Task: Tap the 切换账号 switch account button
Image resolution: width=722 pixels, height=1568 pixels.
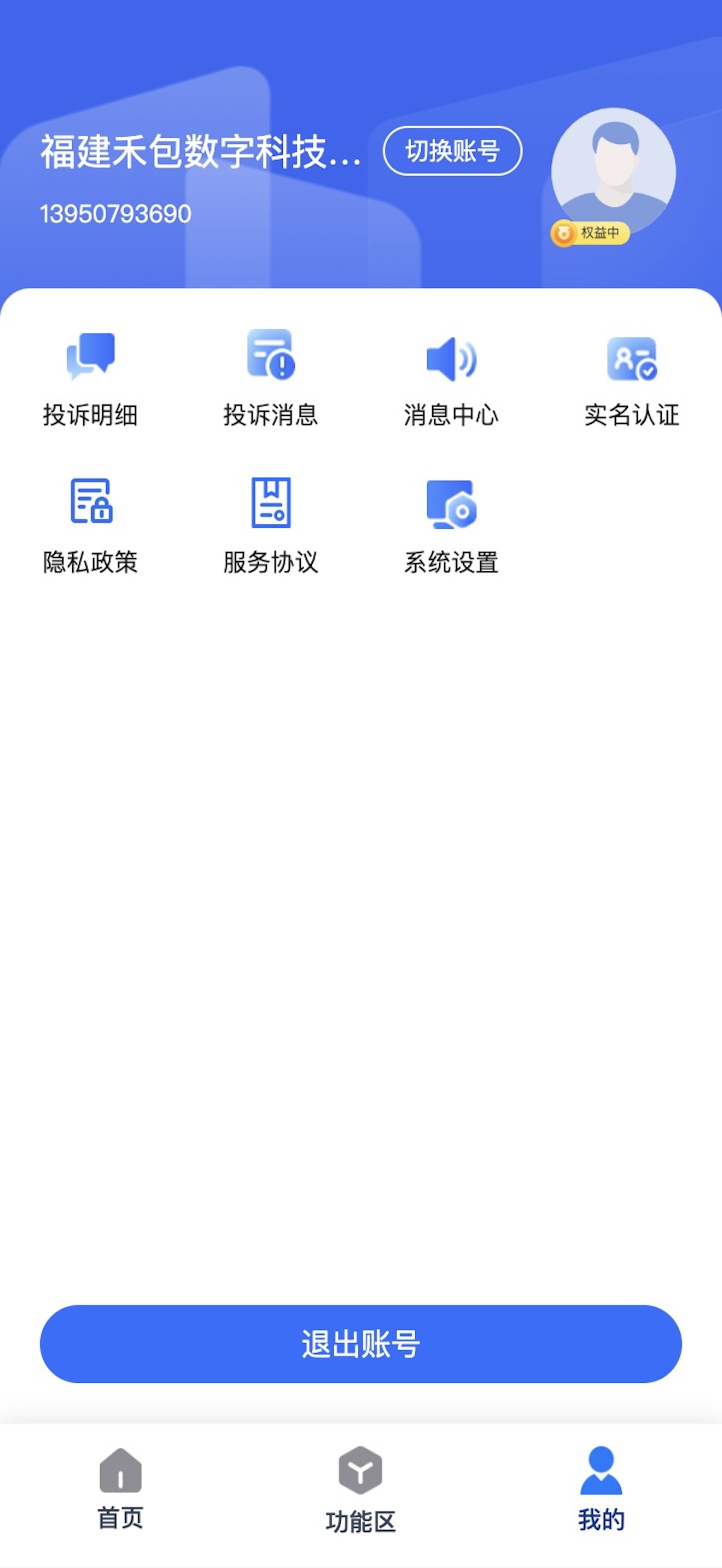Action: coord(452,151)
